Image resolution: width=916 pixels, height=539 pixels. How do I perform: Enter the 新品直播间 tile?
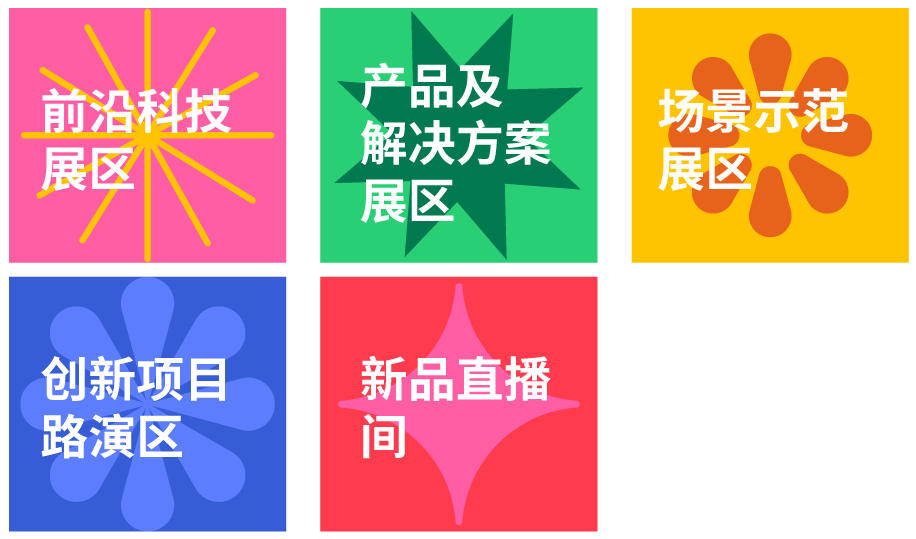tap(458, 404)
